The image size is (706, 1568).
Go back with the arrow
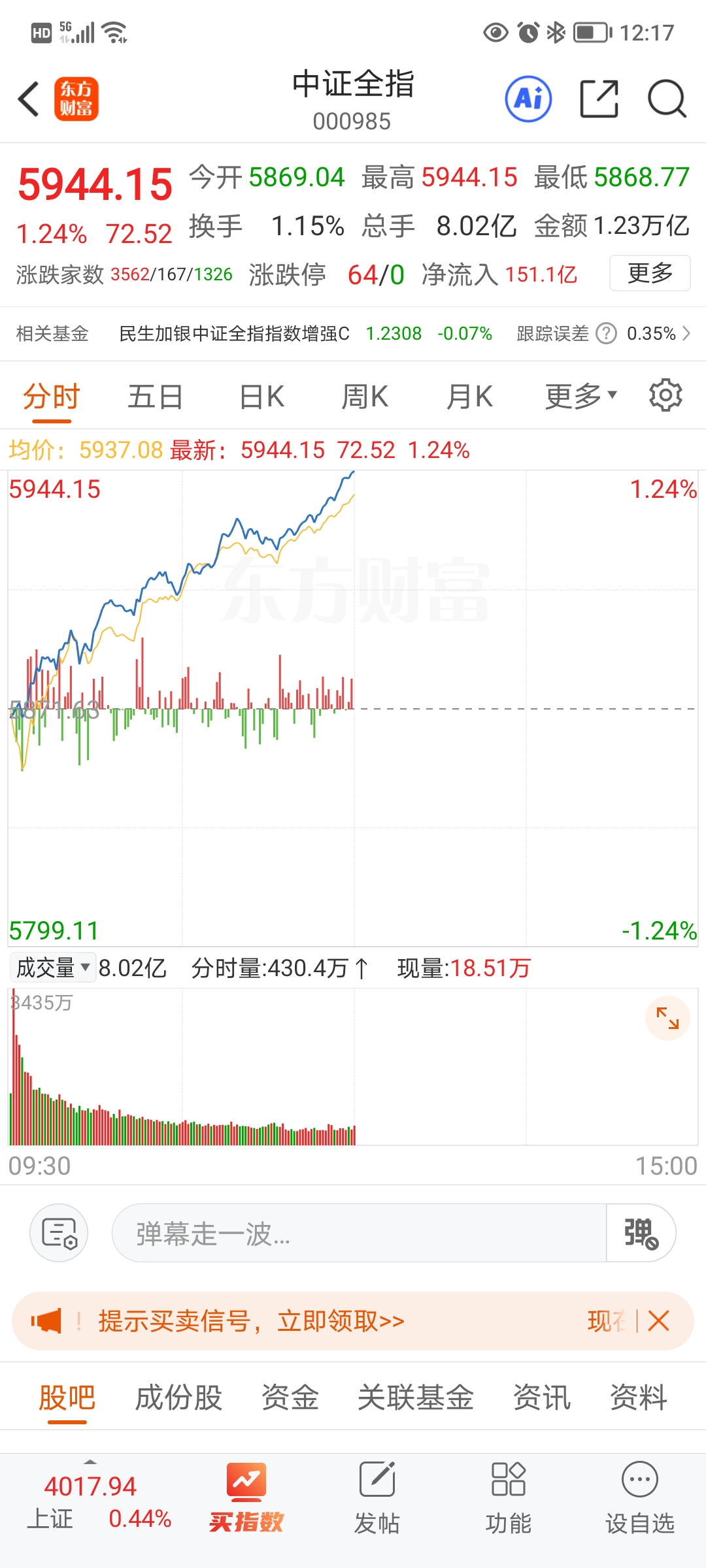point(29,99)
